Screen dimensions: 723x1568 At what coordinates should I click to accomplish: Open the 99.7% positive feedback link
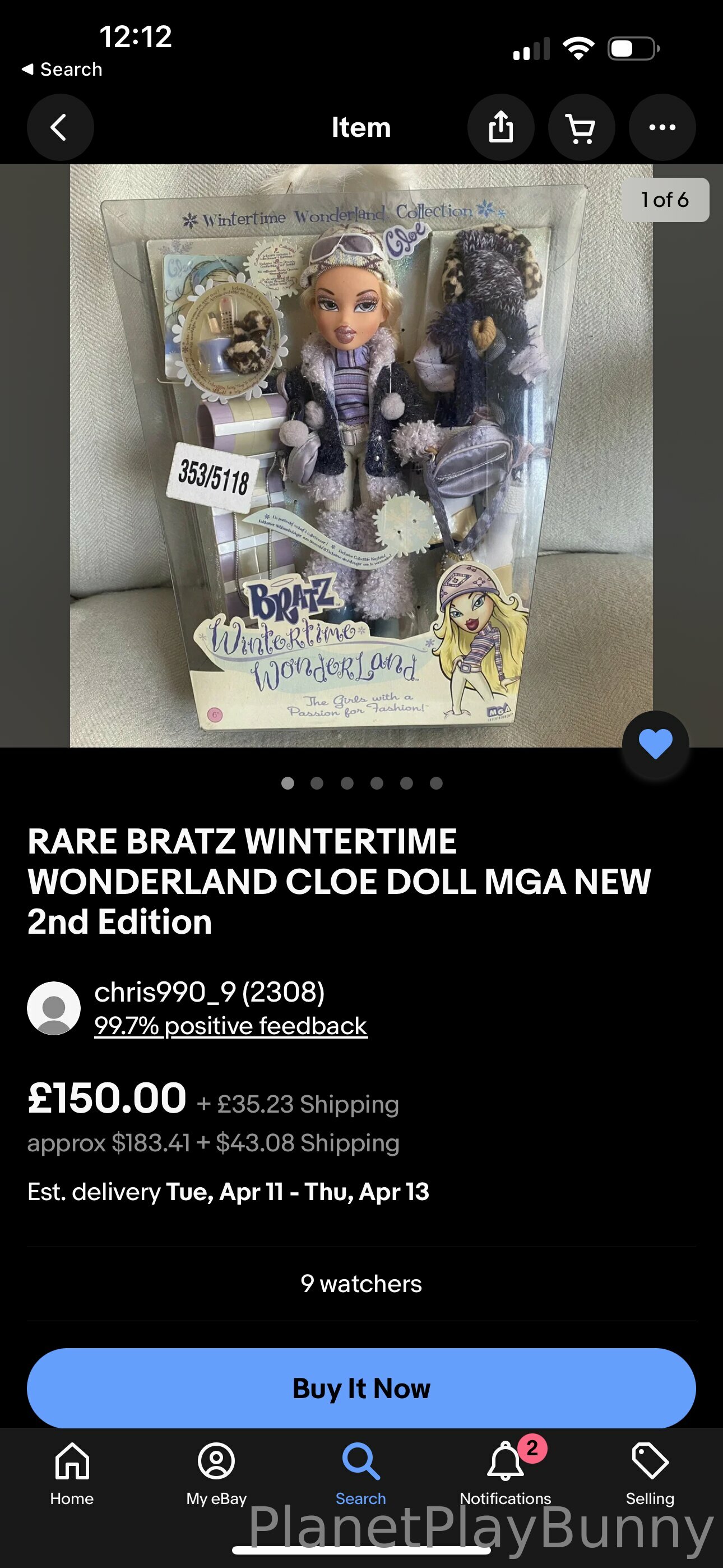coord(231,1026)
